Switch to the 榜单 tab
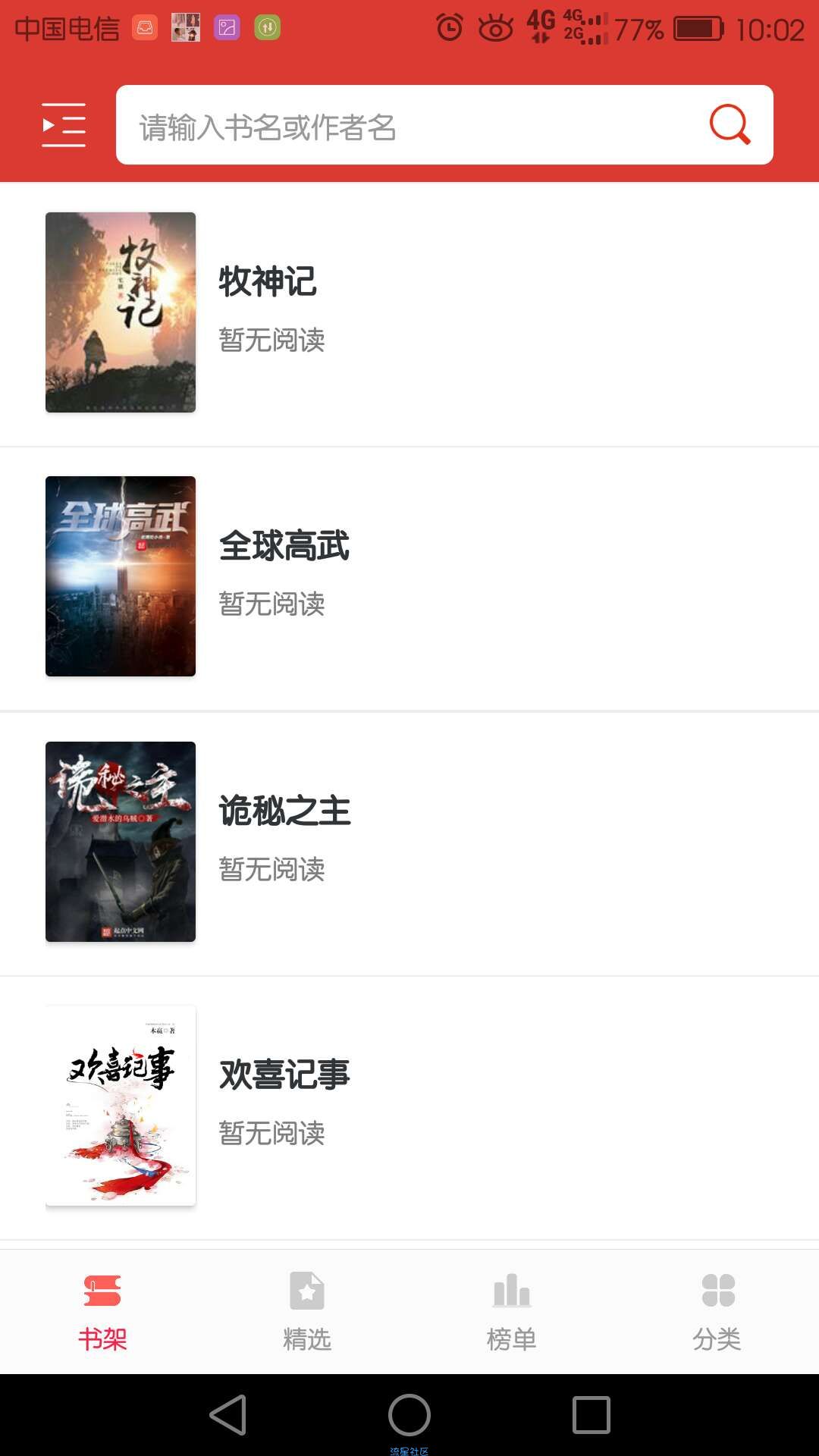 512,1312
